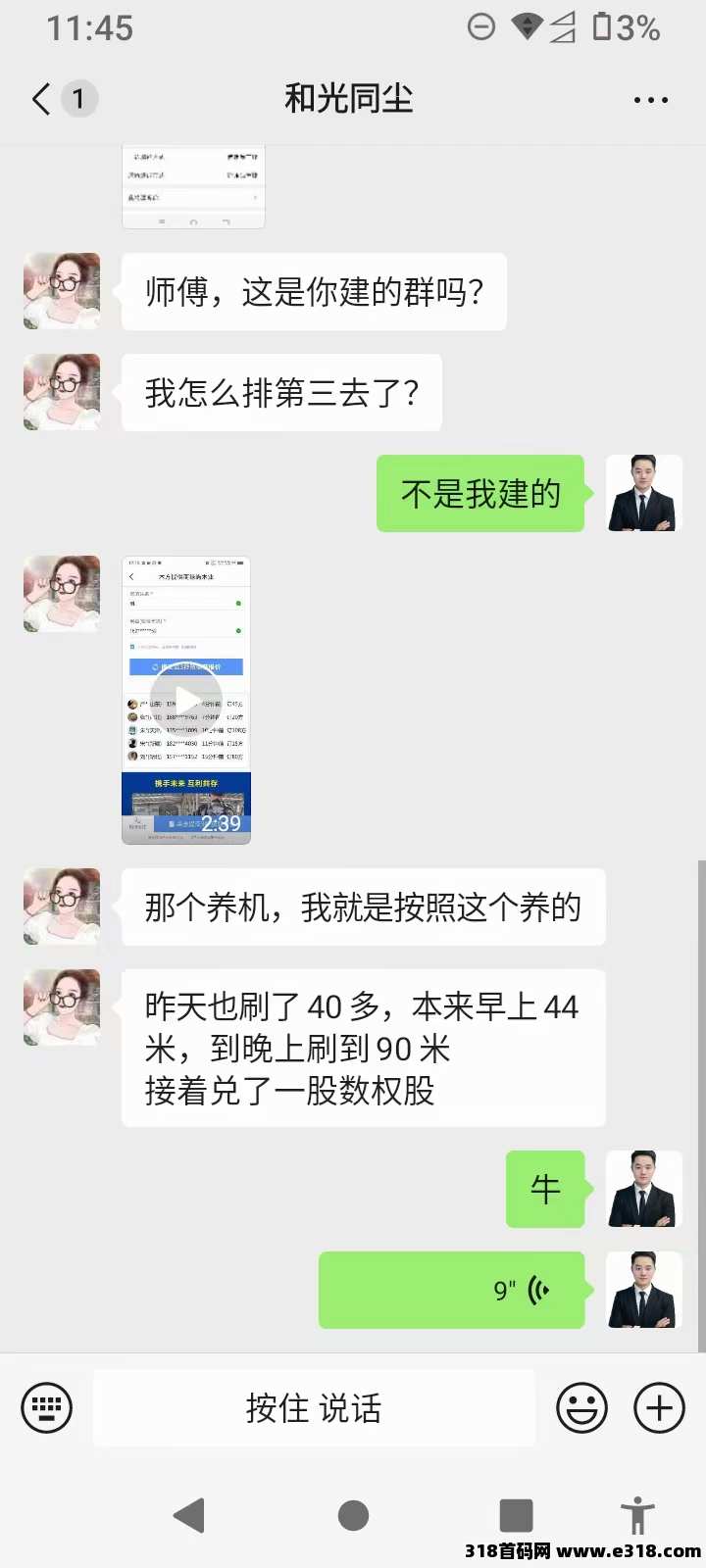Open the partial screenshot image at top

click(193, 188)
